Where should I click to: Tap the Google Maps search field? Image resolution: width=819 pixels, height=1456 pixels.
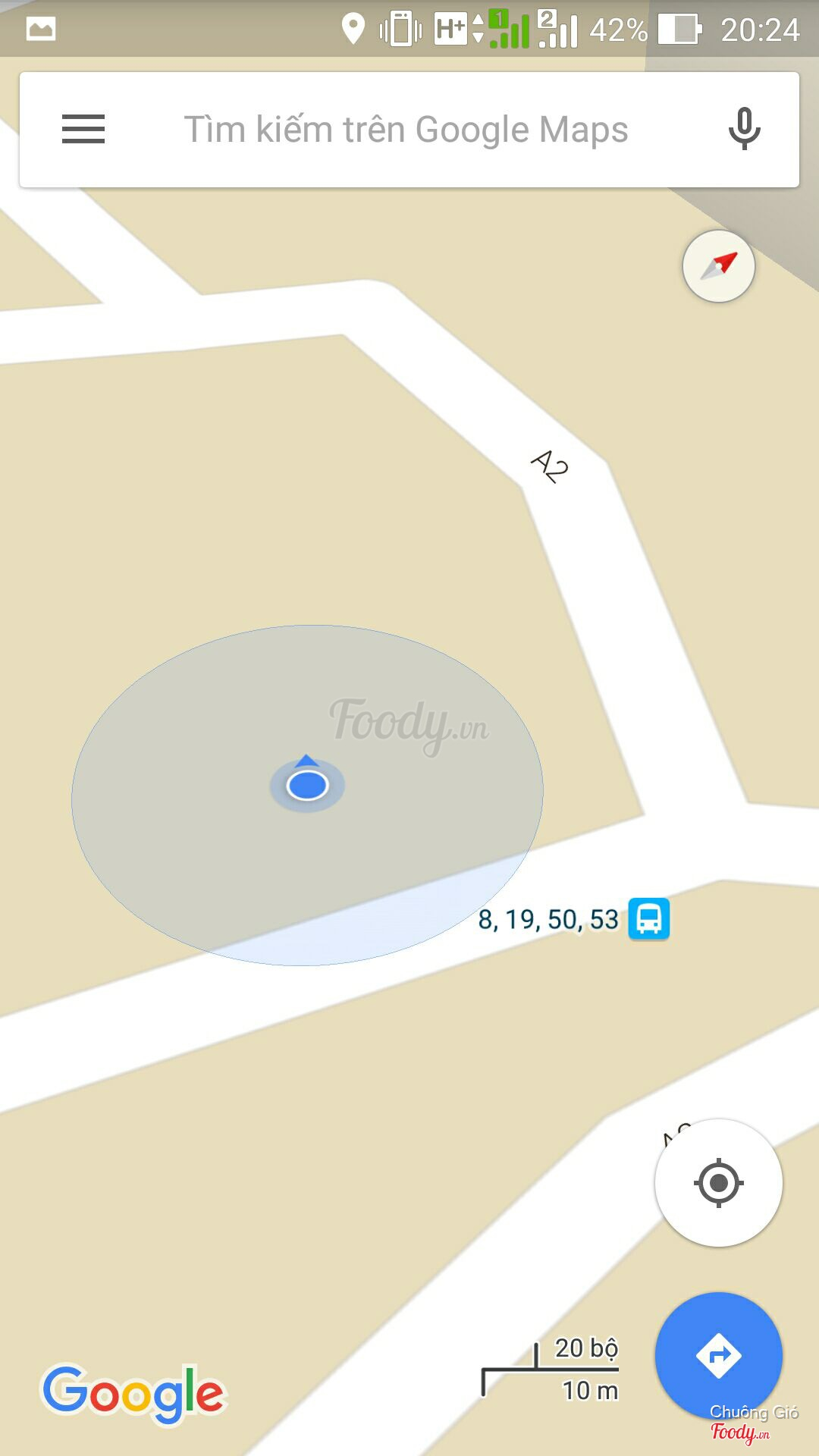406,130
